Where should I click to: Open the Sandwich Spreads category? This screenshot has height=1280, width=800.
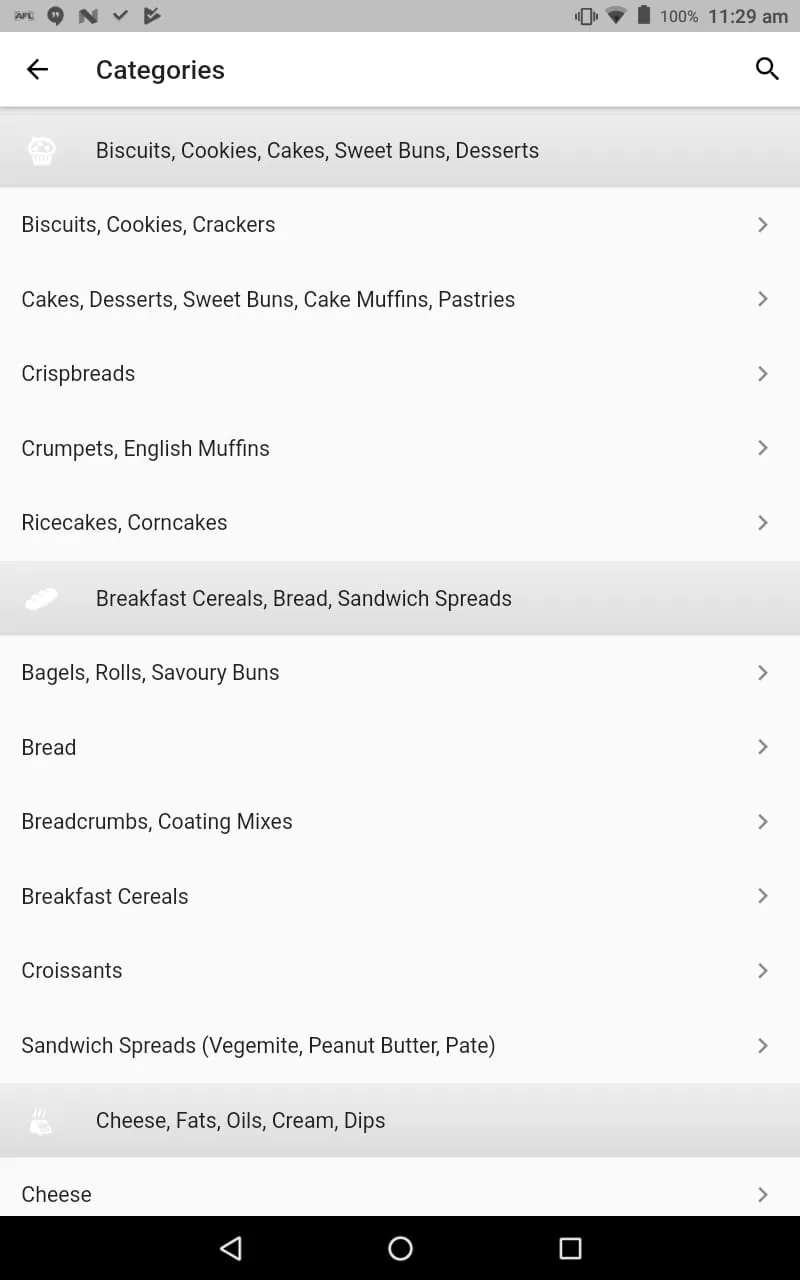(x=400, y=1045)
